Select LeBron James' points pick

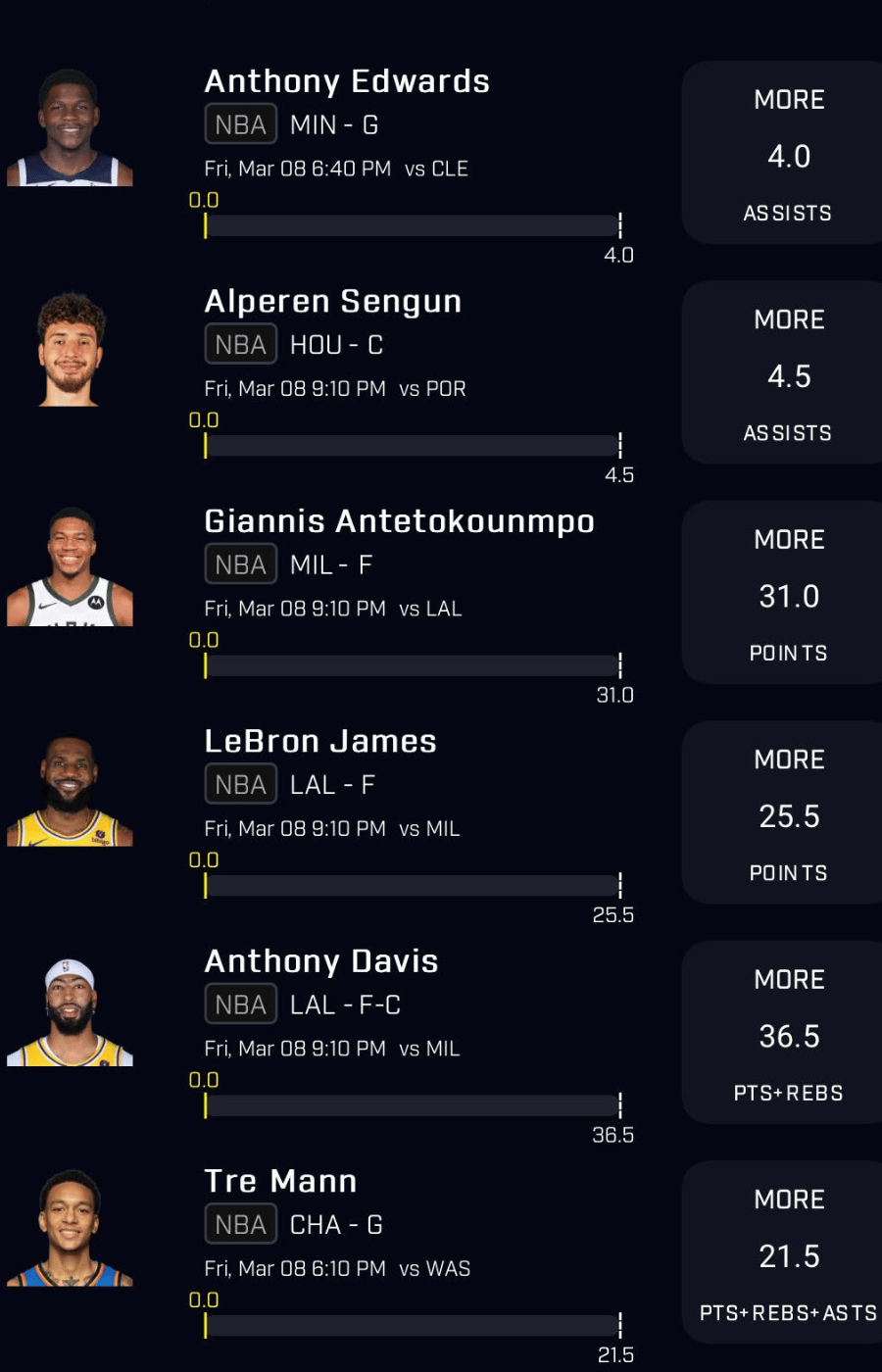(788, 814)
